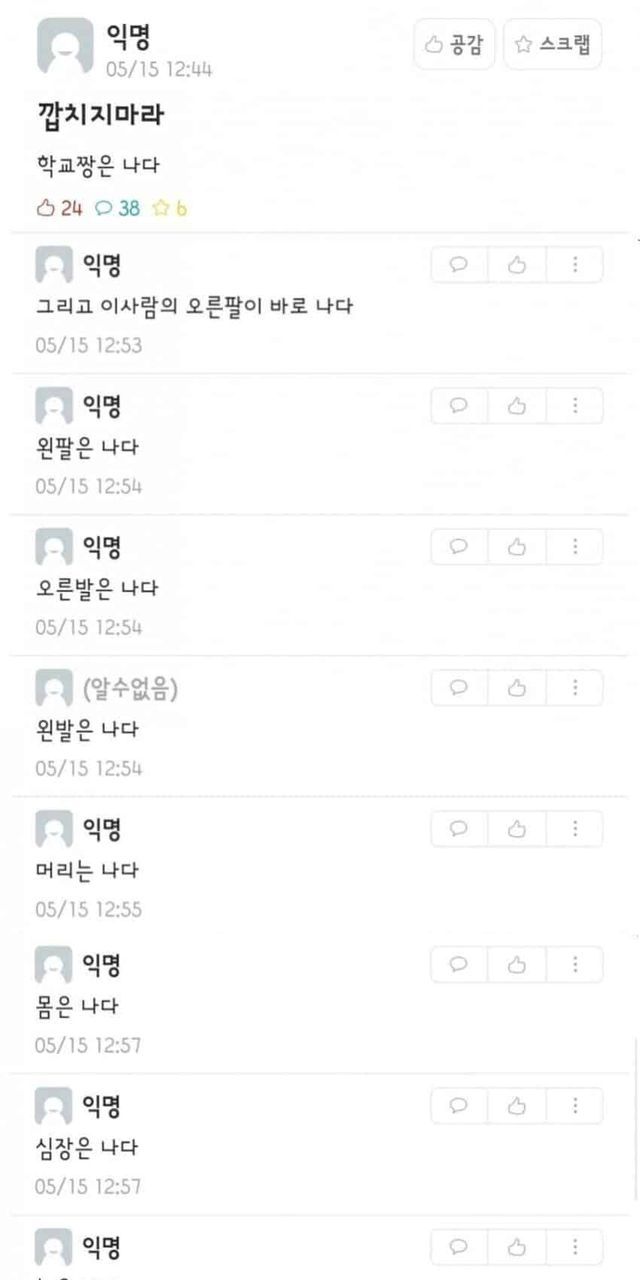Open more options on the '심장은 나다' comment
The width and height of the screenshot is (640, 1280).
click(x=575, y=1106)
